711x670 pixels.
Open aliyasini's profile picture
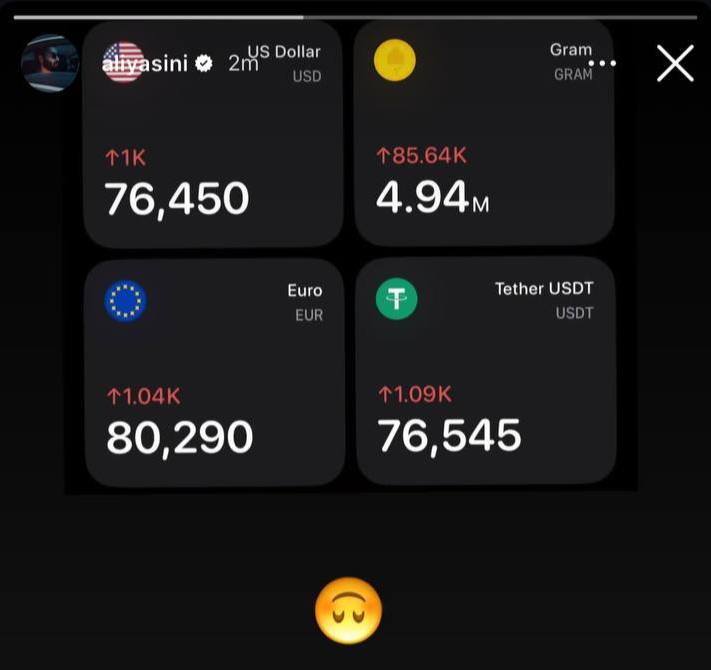pyautogui.click(x=50, y=63)
